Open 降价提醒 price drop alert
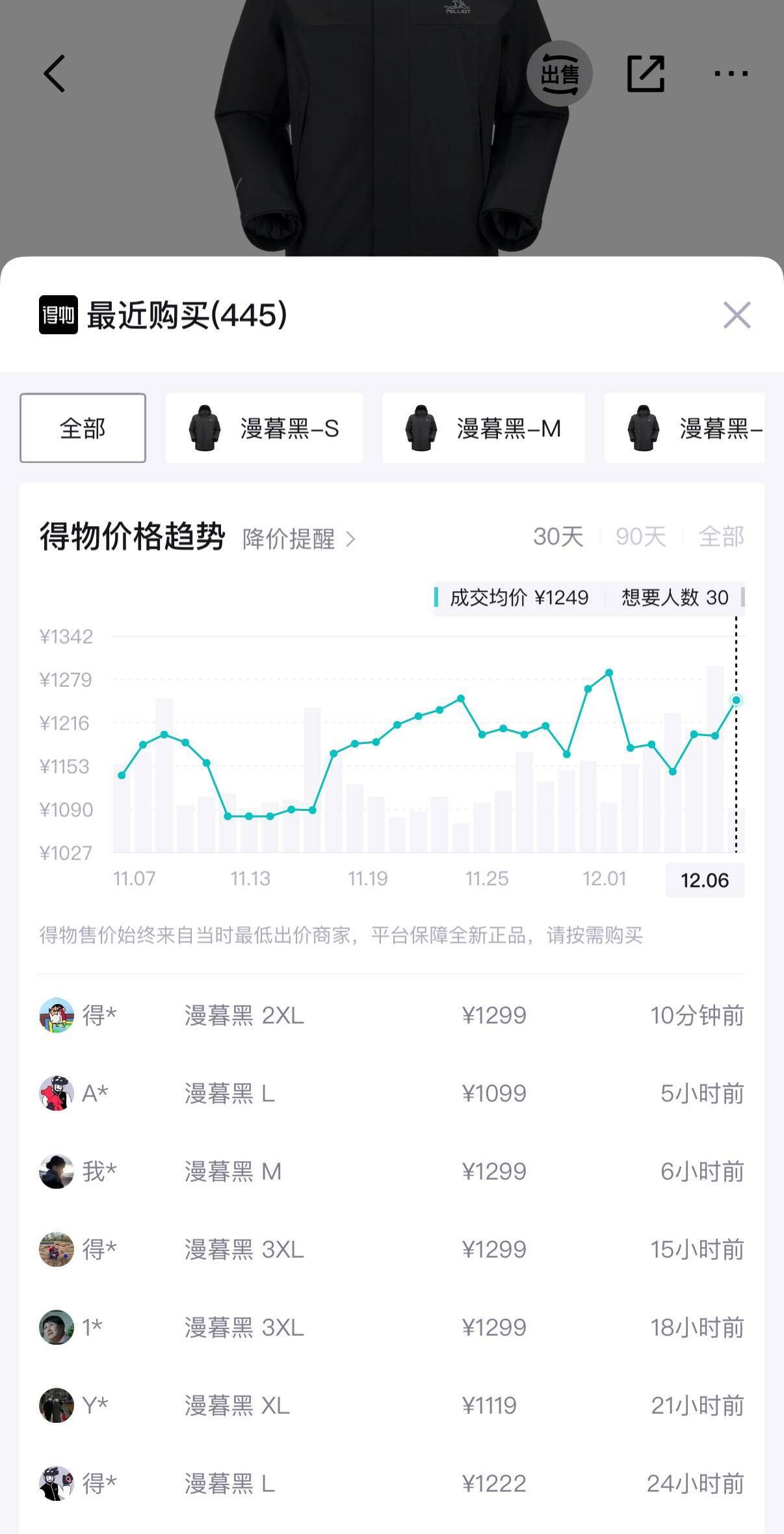Viewport: 784px width, 1534px height. pos(299,538)
